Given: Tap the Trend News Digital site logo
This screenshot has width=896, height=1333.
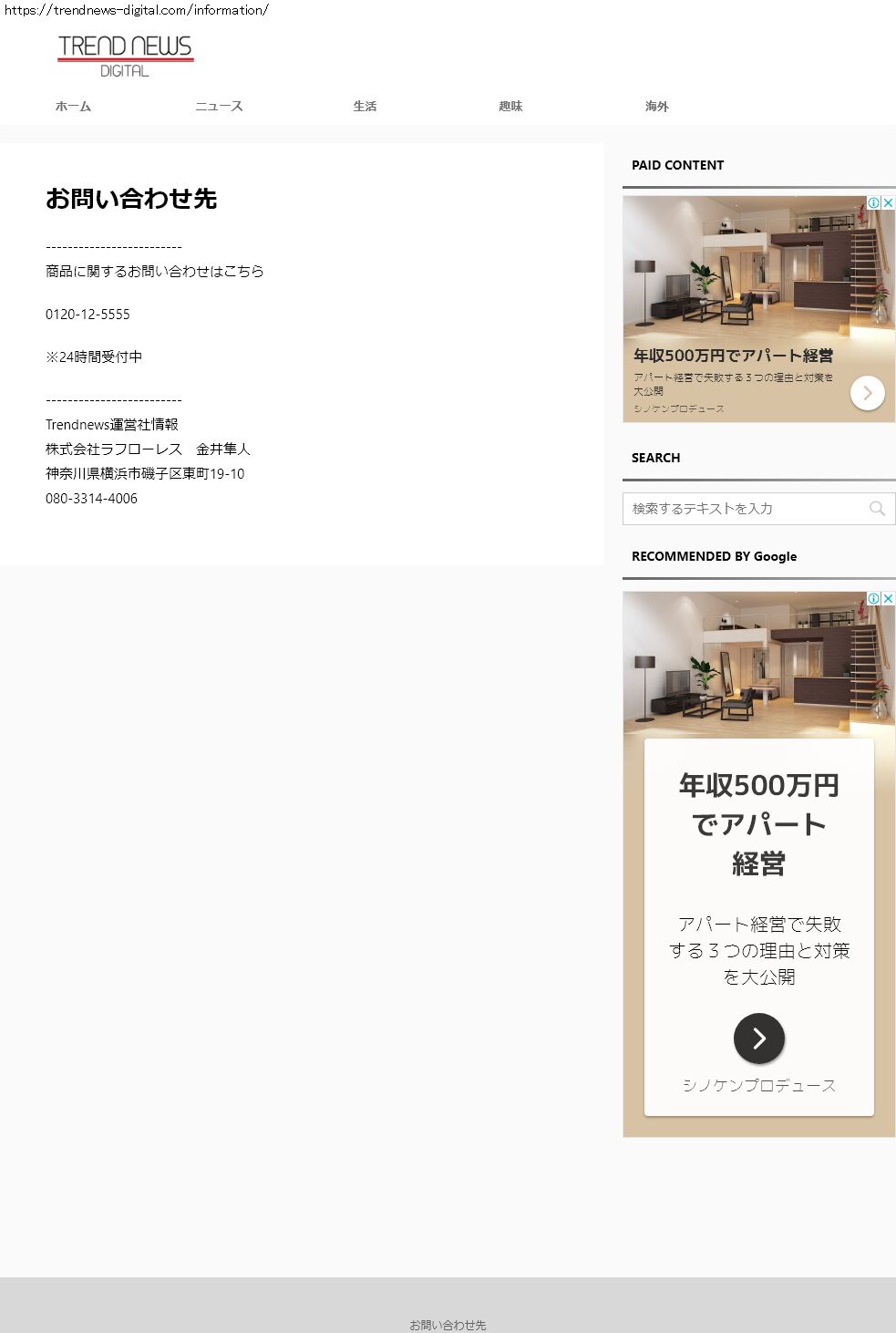Looking at the screenshot, I should click(x=125, y=57).
